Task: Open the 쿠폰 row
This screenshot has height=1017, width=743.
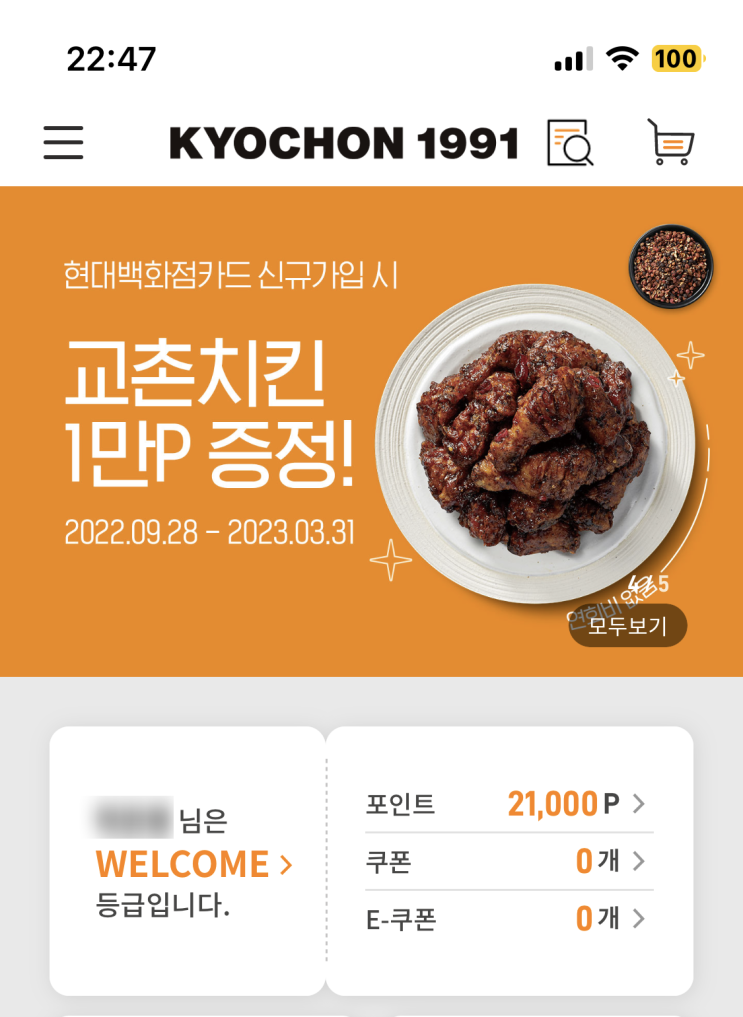Action: 508,861
